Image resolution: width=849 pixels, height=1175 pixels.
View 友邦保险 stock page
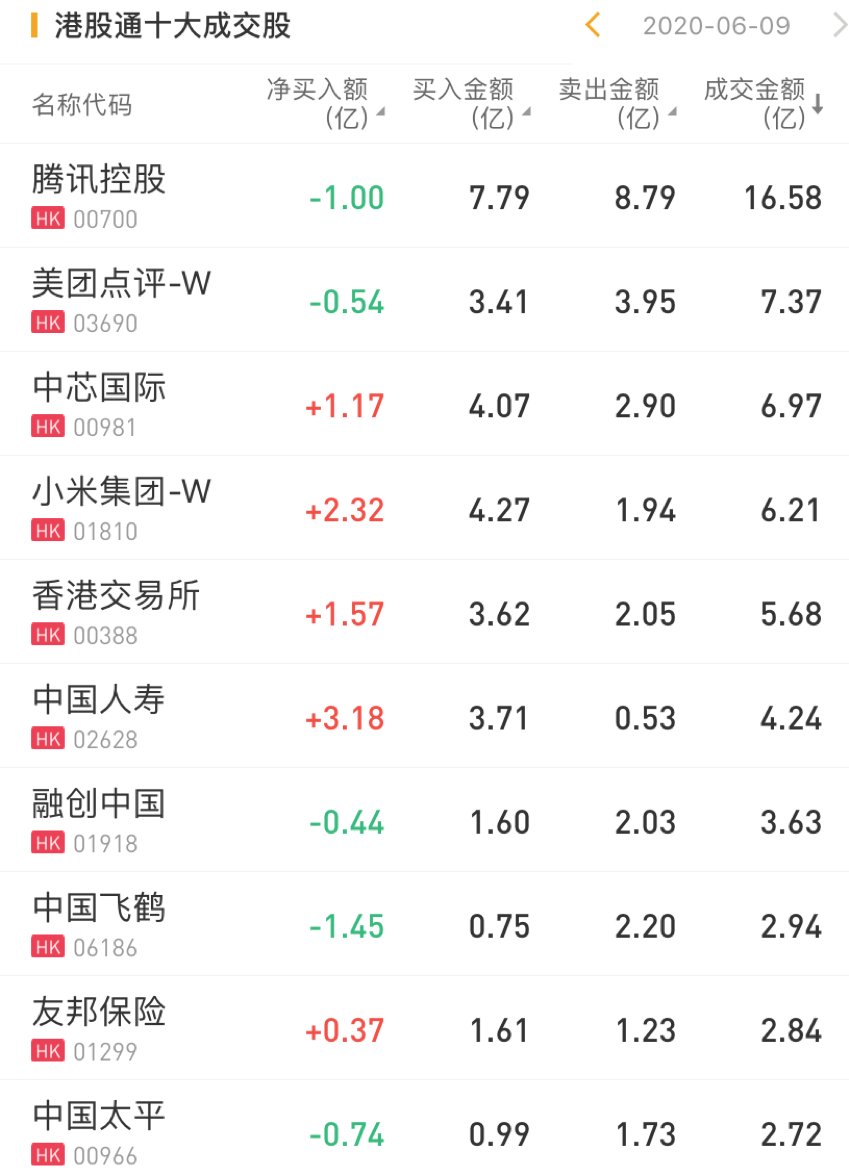point(99,1027)
